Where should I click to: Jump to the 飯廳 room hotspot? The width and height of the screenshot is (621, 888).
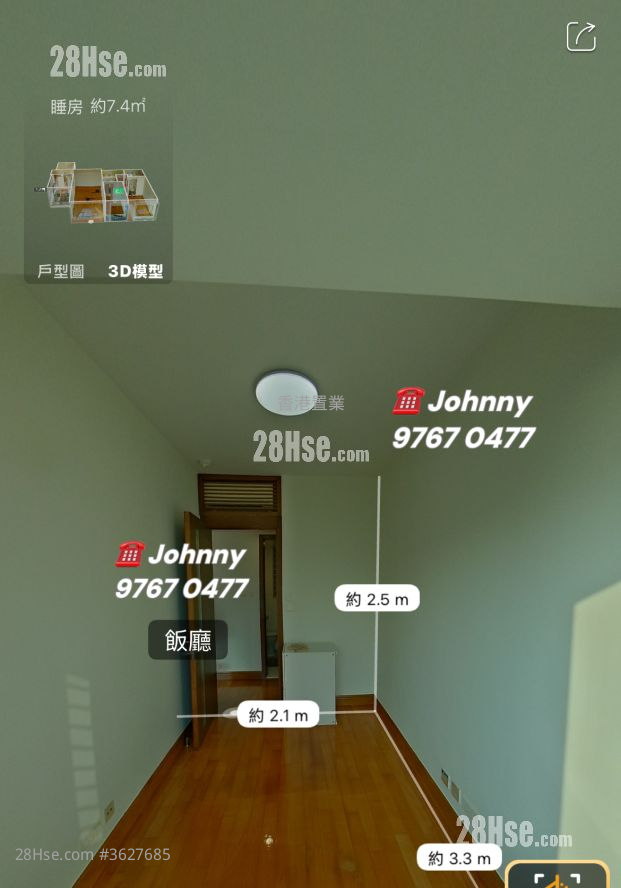pos(188,640)
